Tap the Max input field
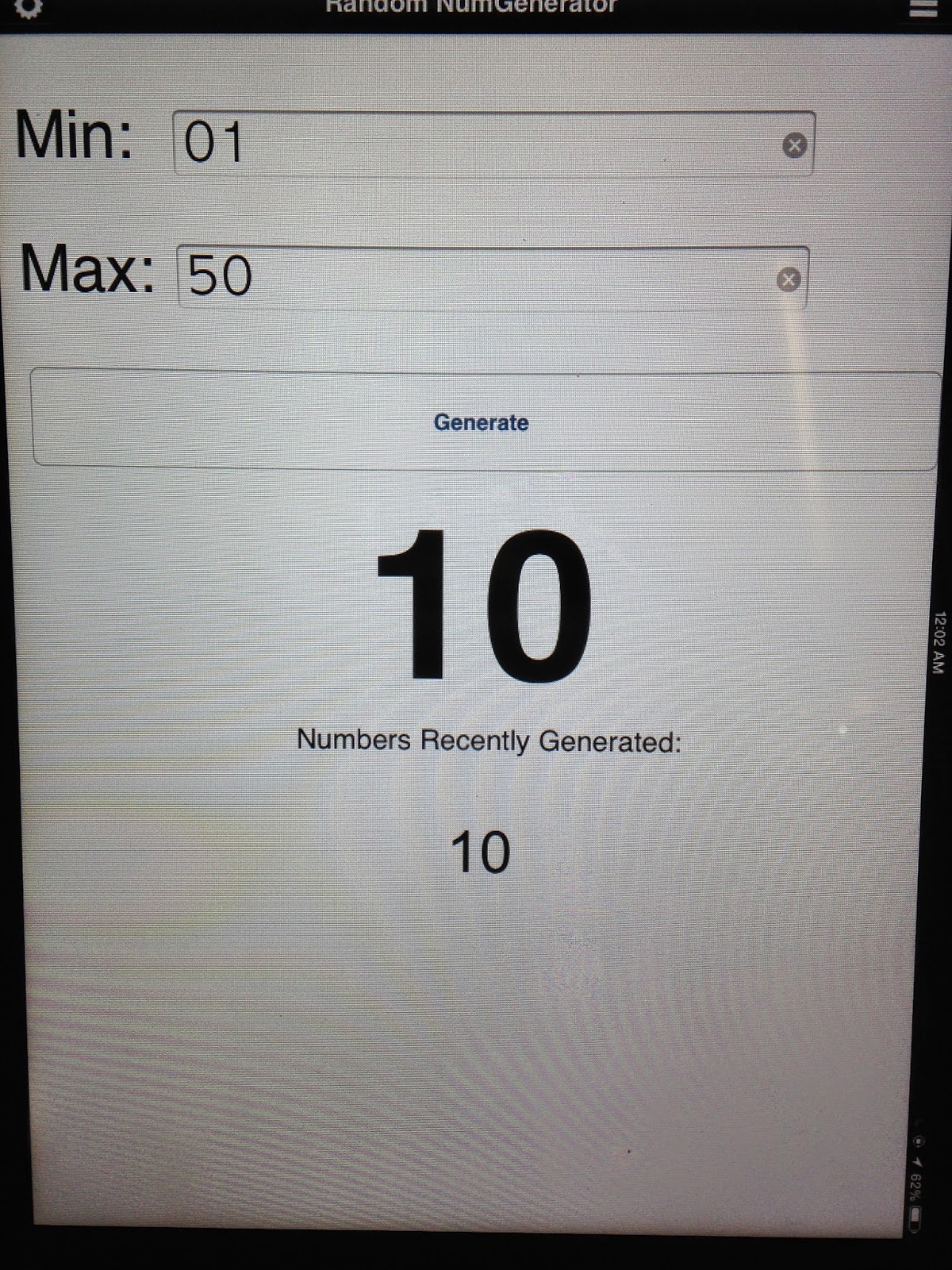The width and height of the screenshot is (952, 1270). click(476, 277)
